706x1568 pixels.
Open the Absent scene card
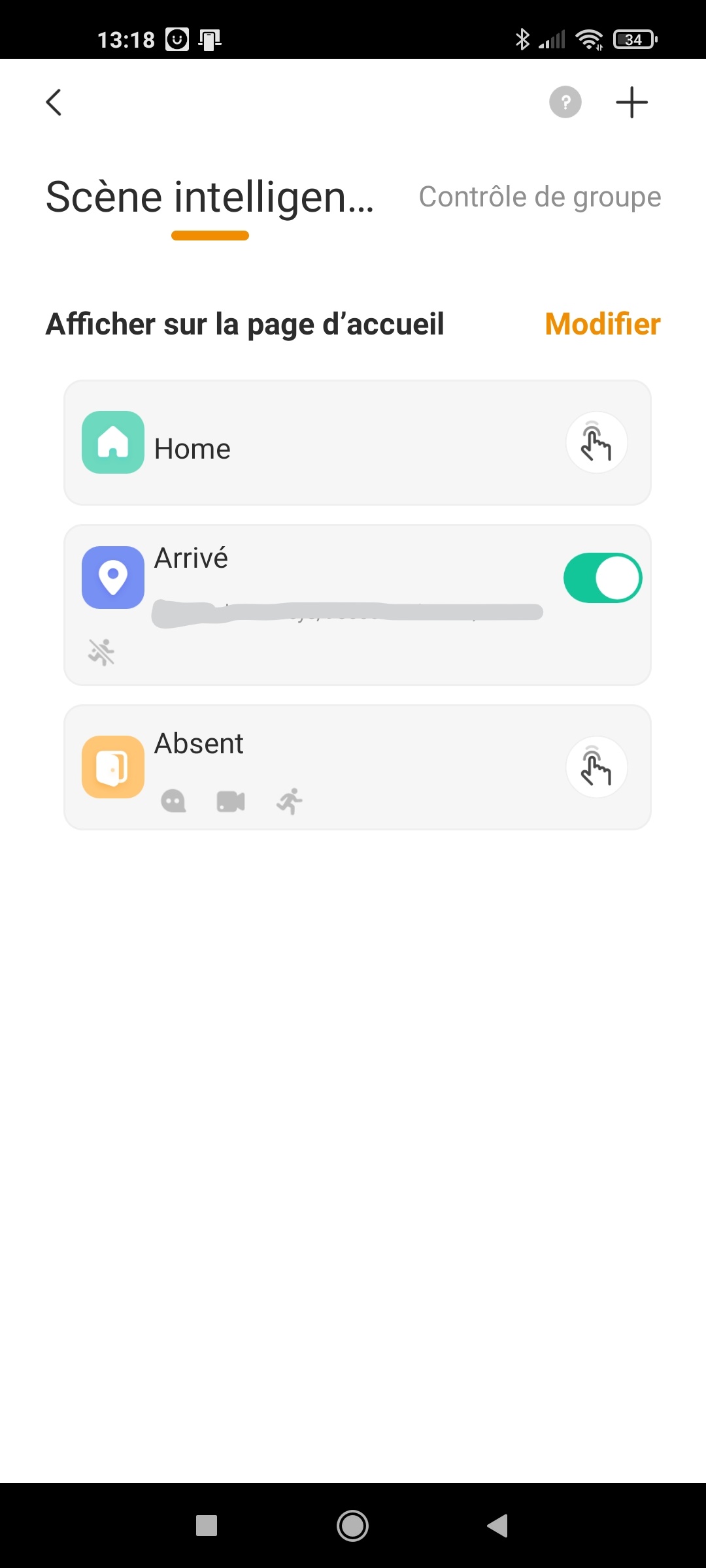coord(357,767)
